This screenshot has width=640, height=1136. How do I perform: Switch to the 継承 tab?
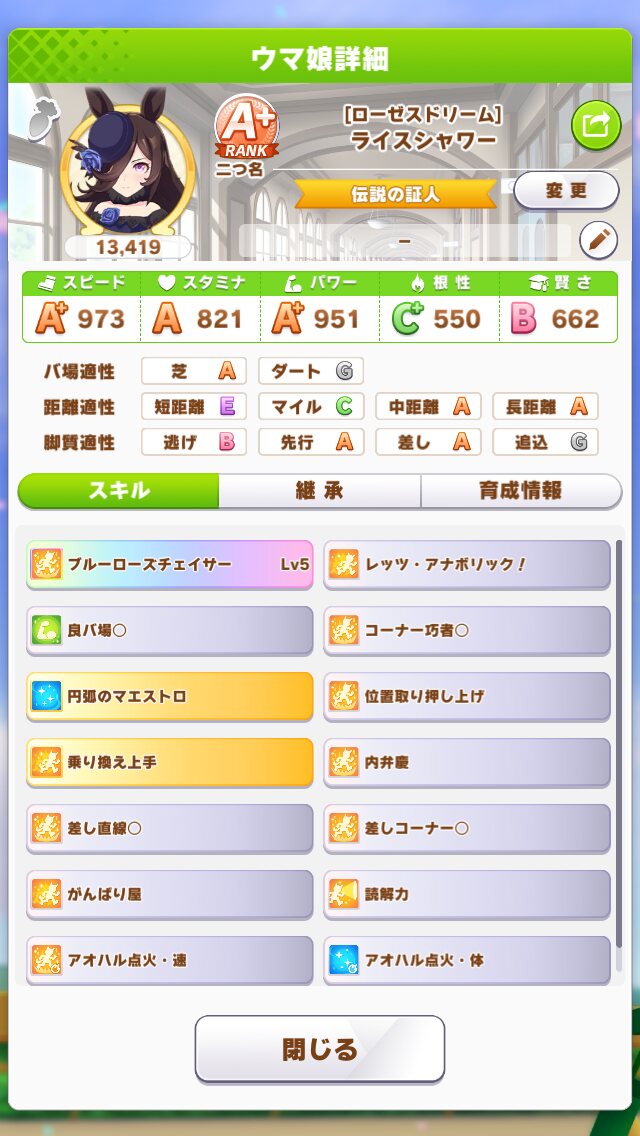pyautogui.click(x=320, y=491)
